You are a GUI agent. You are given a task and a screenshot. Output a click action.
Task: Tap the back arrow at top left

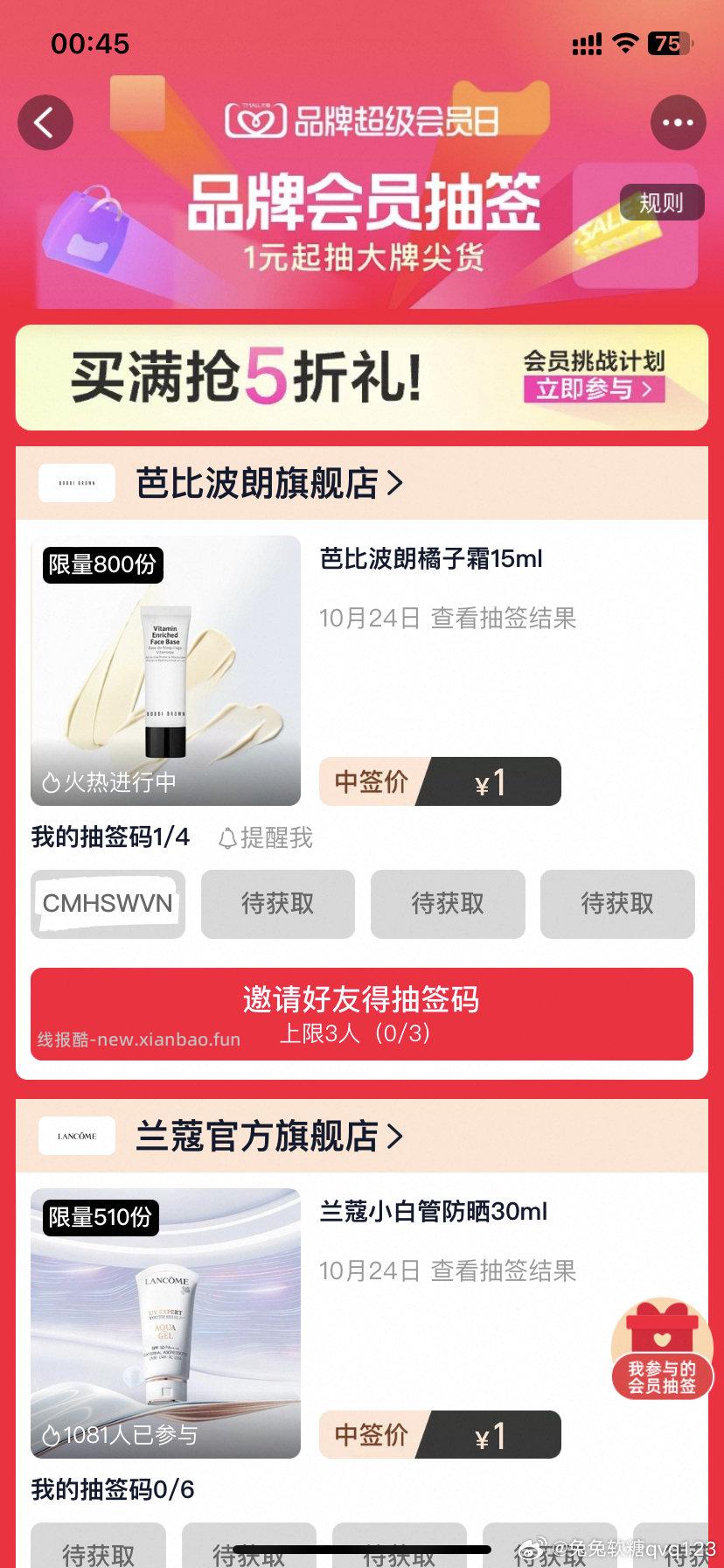45,122
